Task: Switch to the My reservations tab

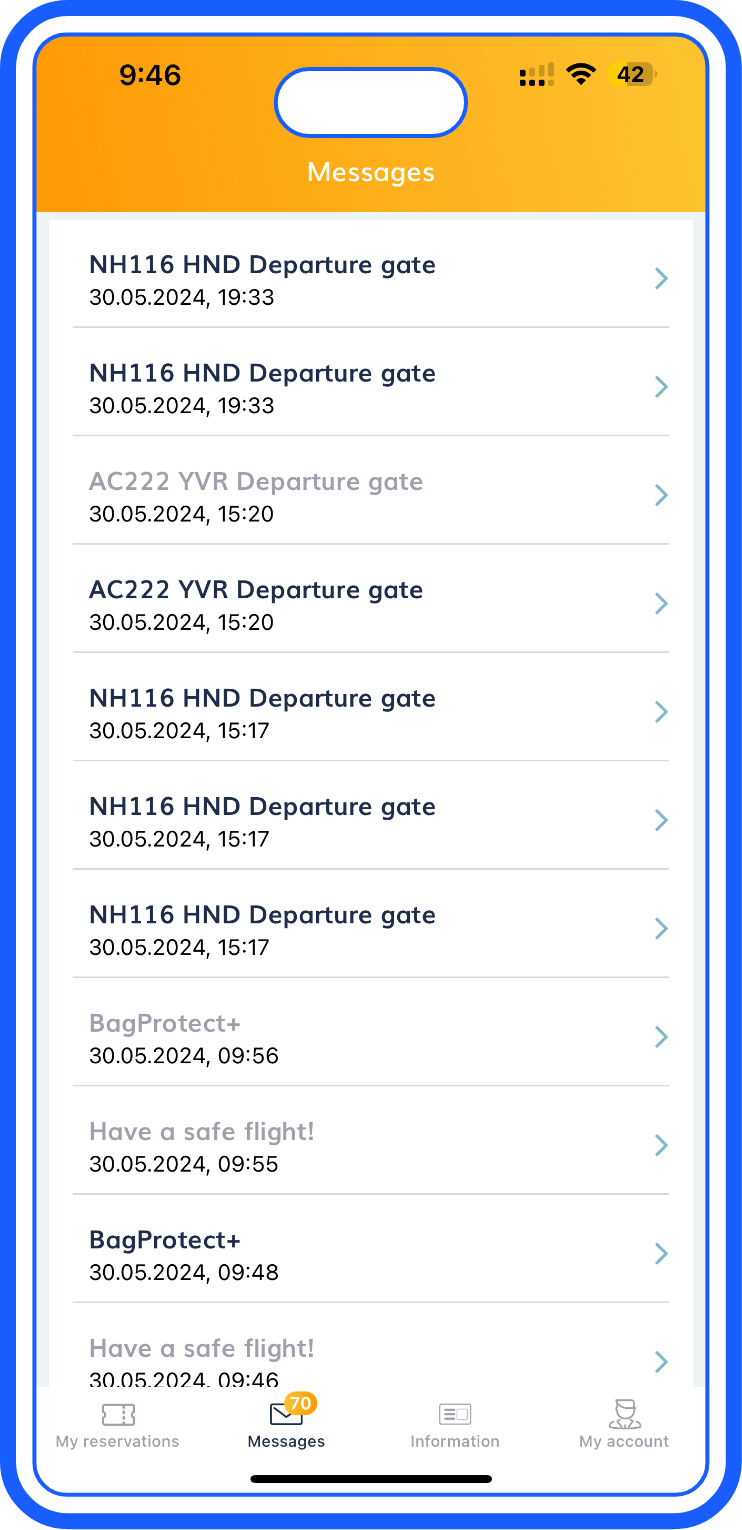Action: coord(118,1426)
